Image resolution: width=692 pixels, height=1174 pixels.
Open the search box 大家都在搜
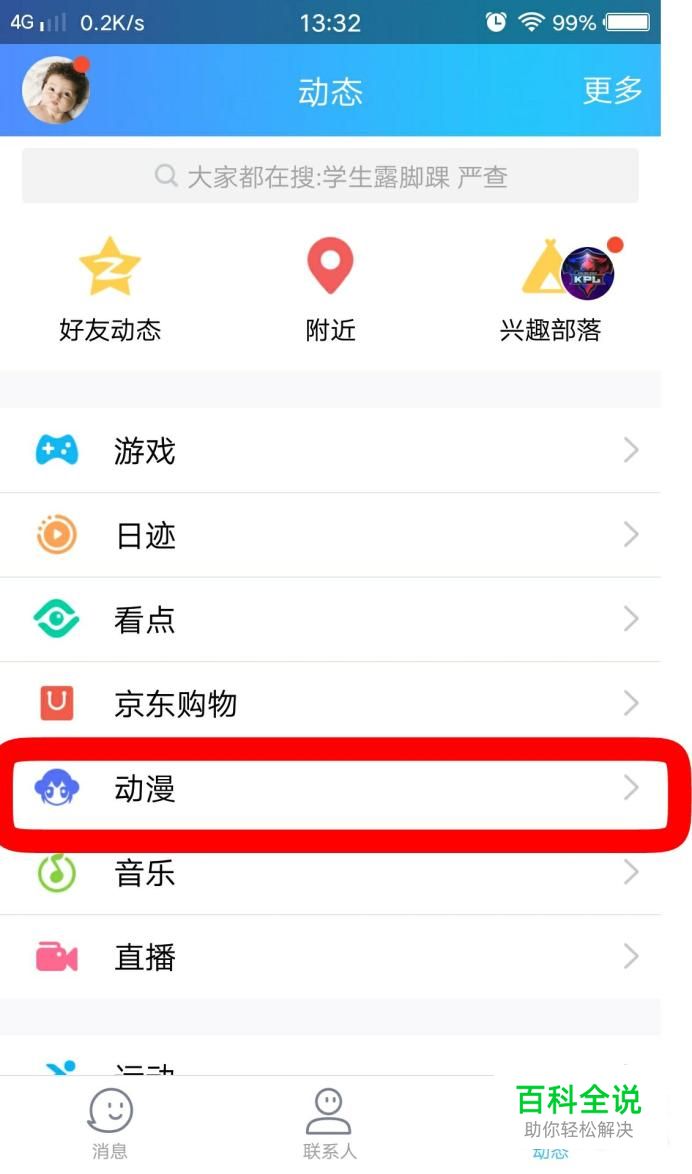coord(330,177)
